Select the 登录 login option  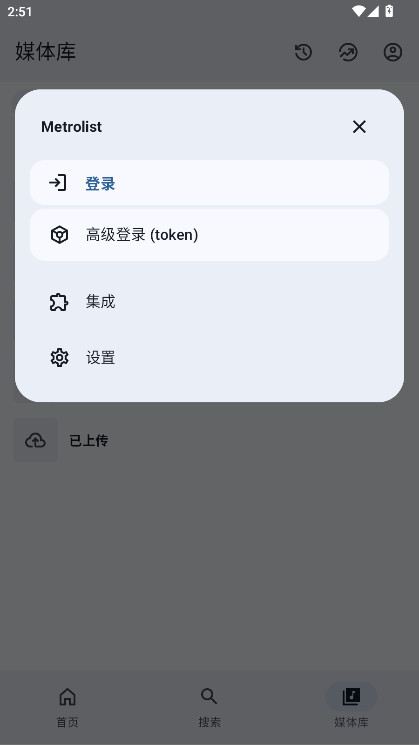210,183
